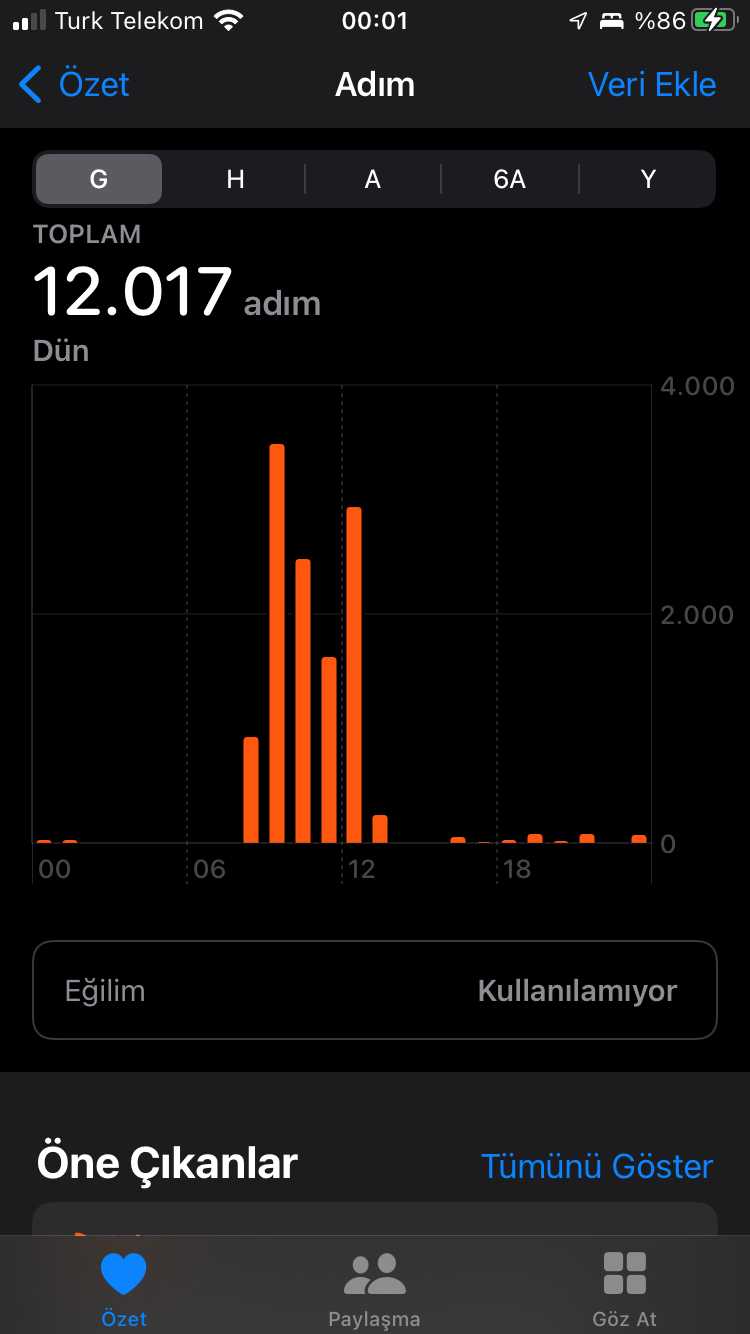Screen dimensions: 750x1334
Task: Switch to the Y yearly view
Action: tap(648, 179)
